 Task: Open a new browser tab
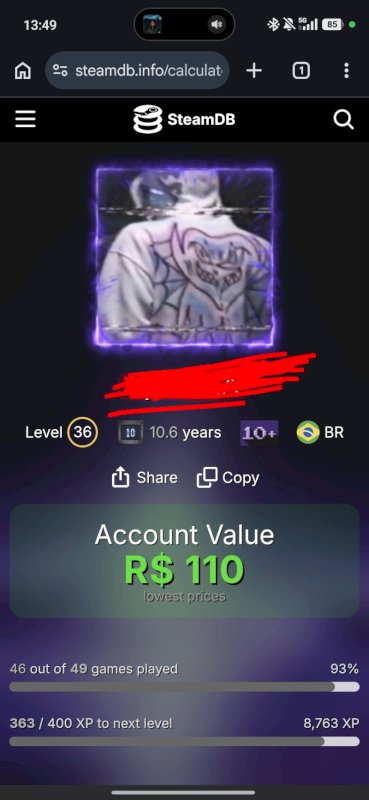(254, 70)
